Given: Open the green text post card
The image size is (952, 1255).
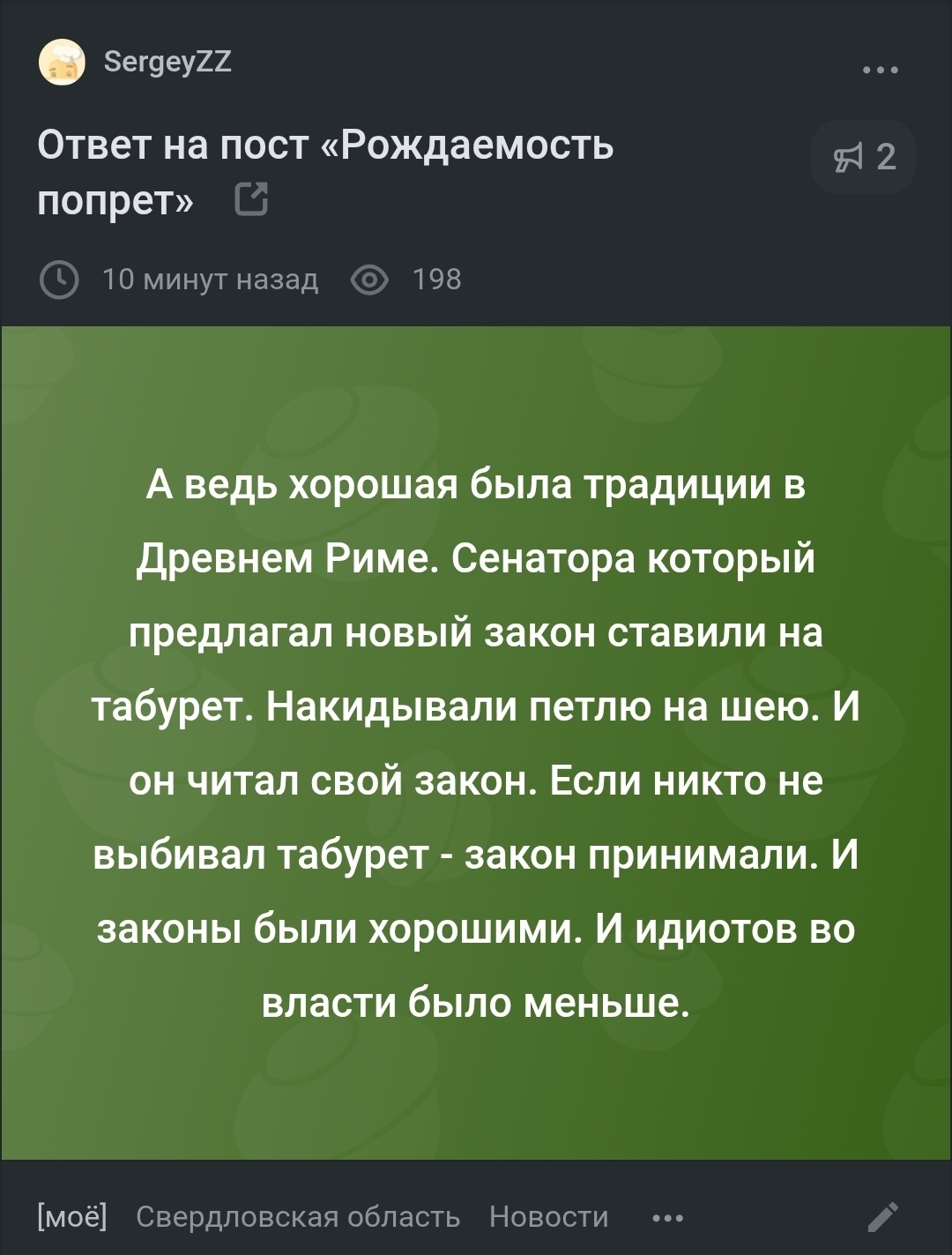Looking at the screenshot, I should (476, 743).
